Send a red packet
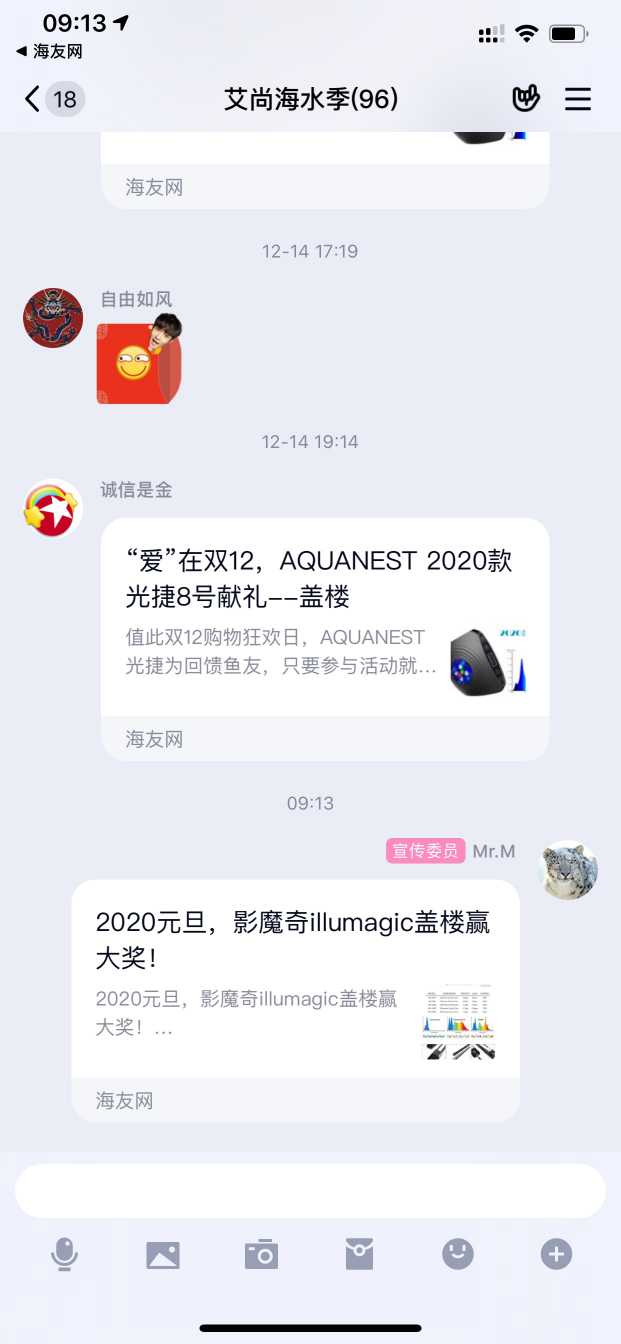This screenshot has width=621, height=1344. point(359,1254)
